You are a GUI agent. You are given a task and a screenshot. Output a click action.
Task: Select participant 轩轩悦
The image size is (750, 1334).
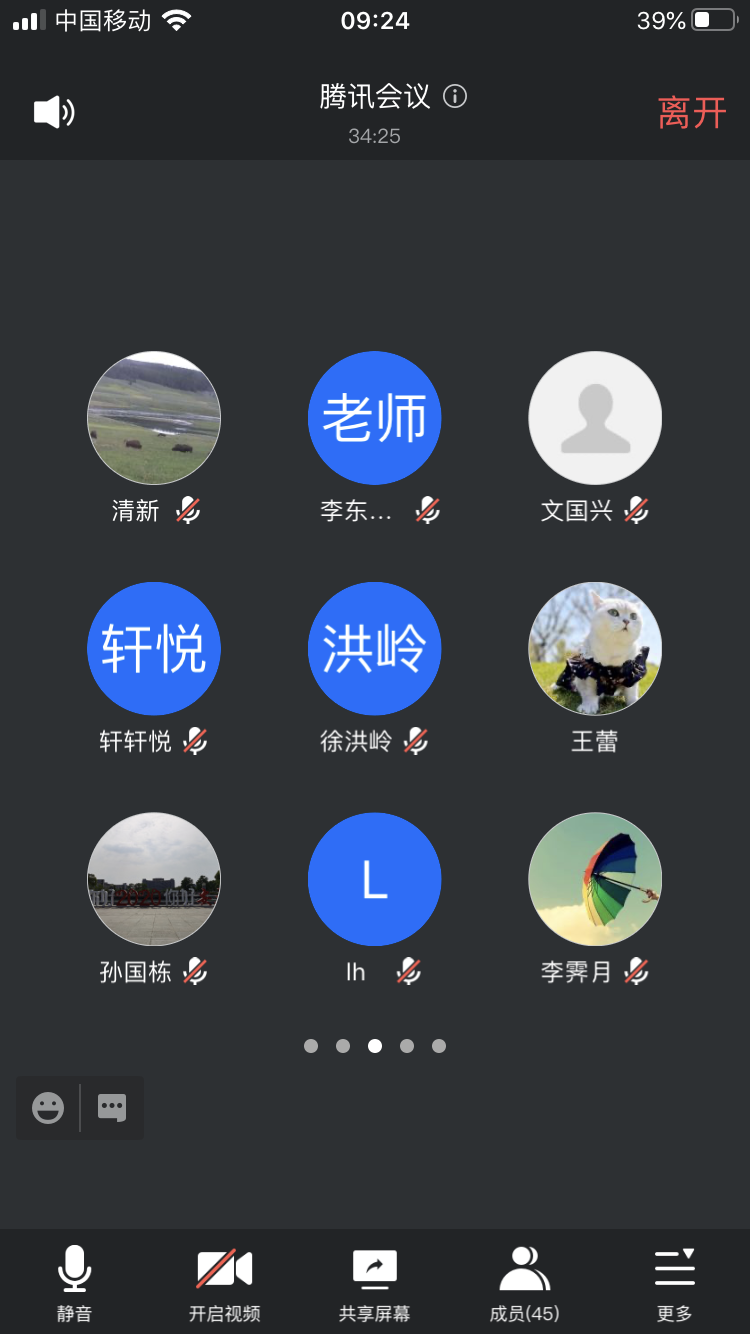point(154,649)
